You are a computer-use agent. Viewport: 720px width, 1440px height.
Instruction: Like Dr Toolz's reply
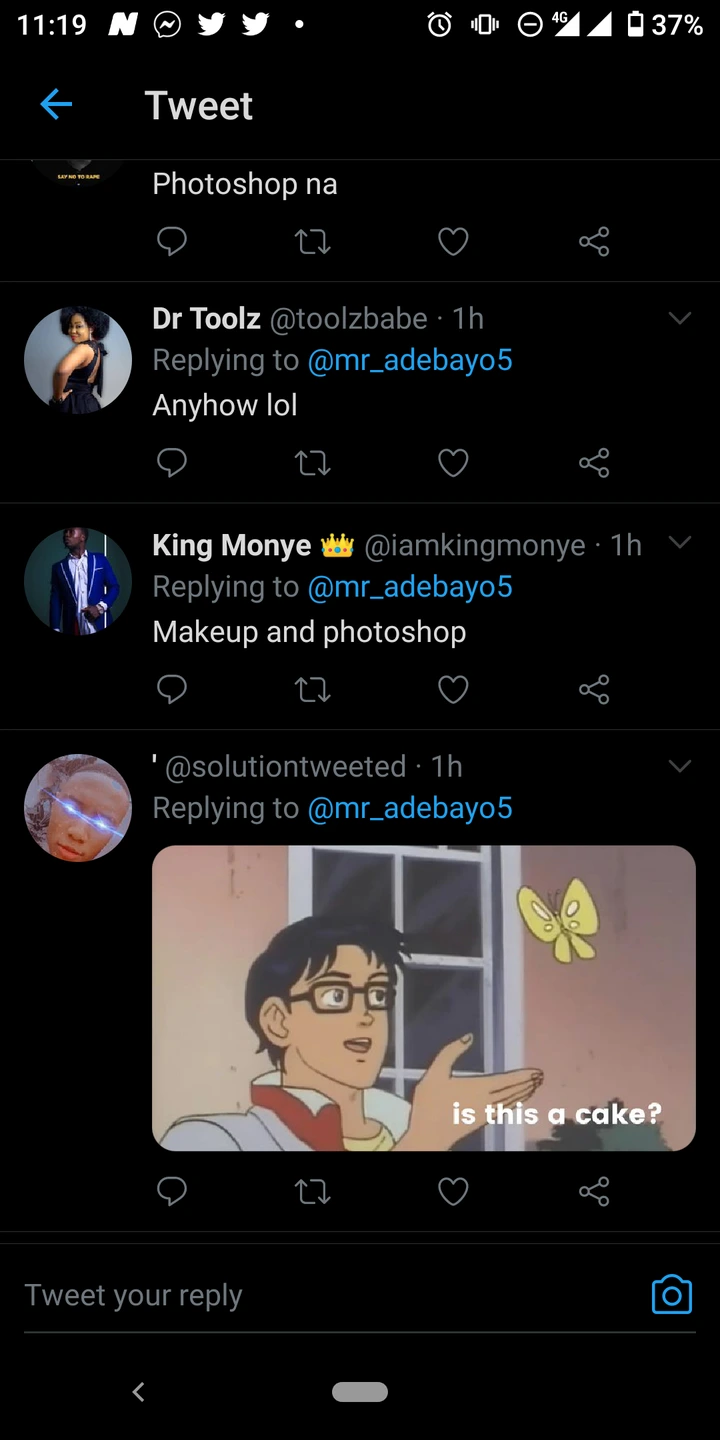pyautogui.click(x=453, y=462)
